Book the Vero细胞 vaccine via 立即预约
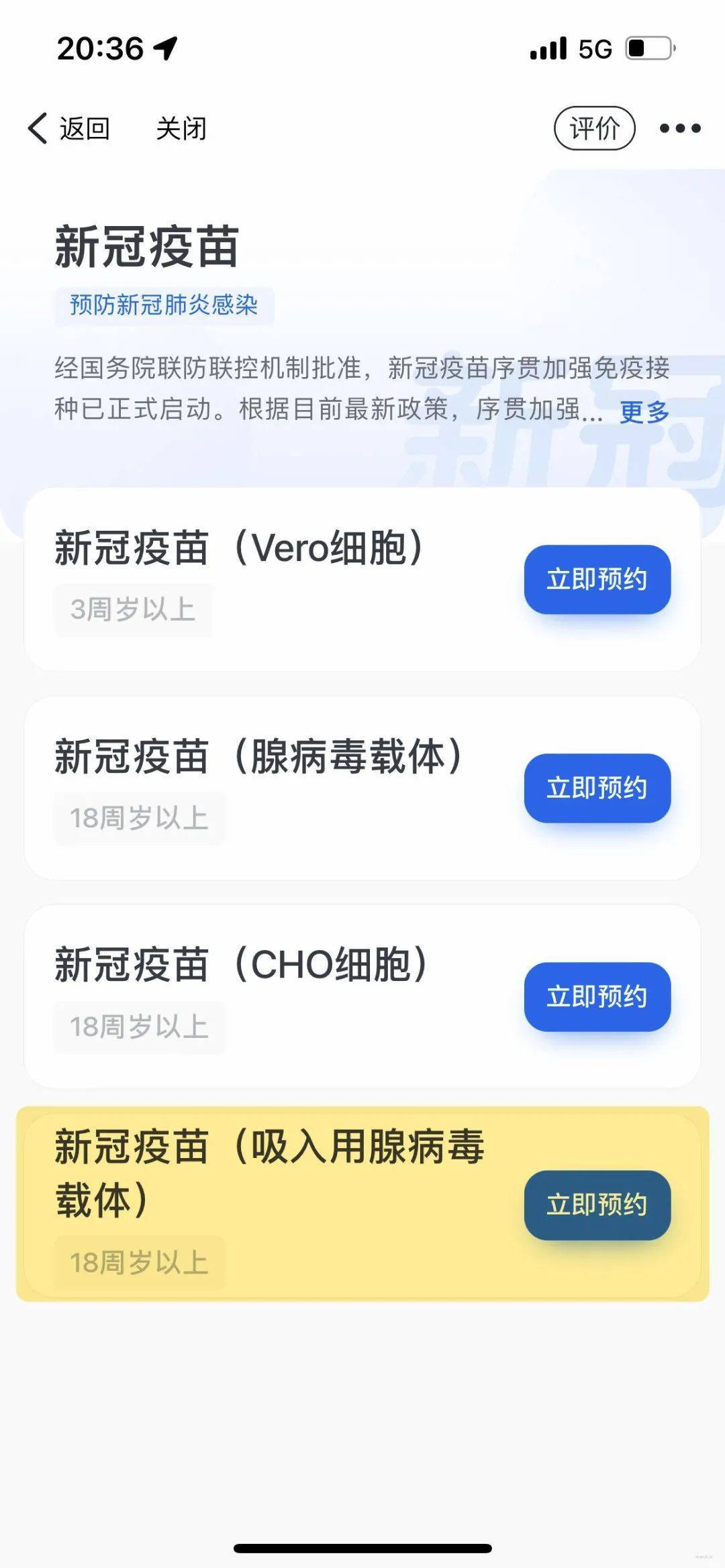Screen dimensions: 725x1568 pos(597,579)
